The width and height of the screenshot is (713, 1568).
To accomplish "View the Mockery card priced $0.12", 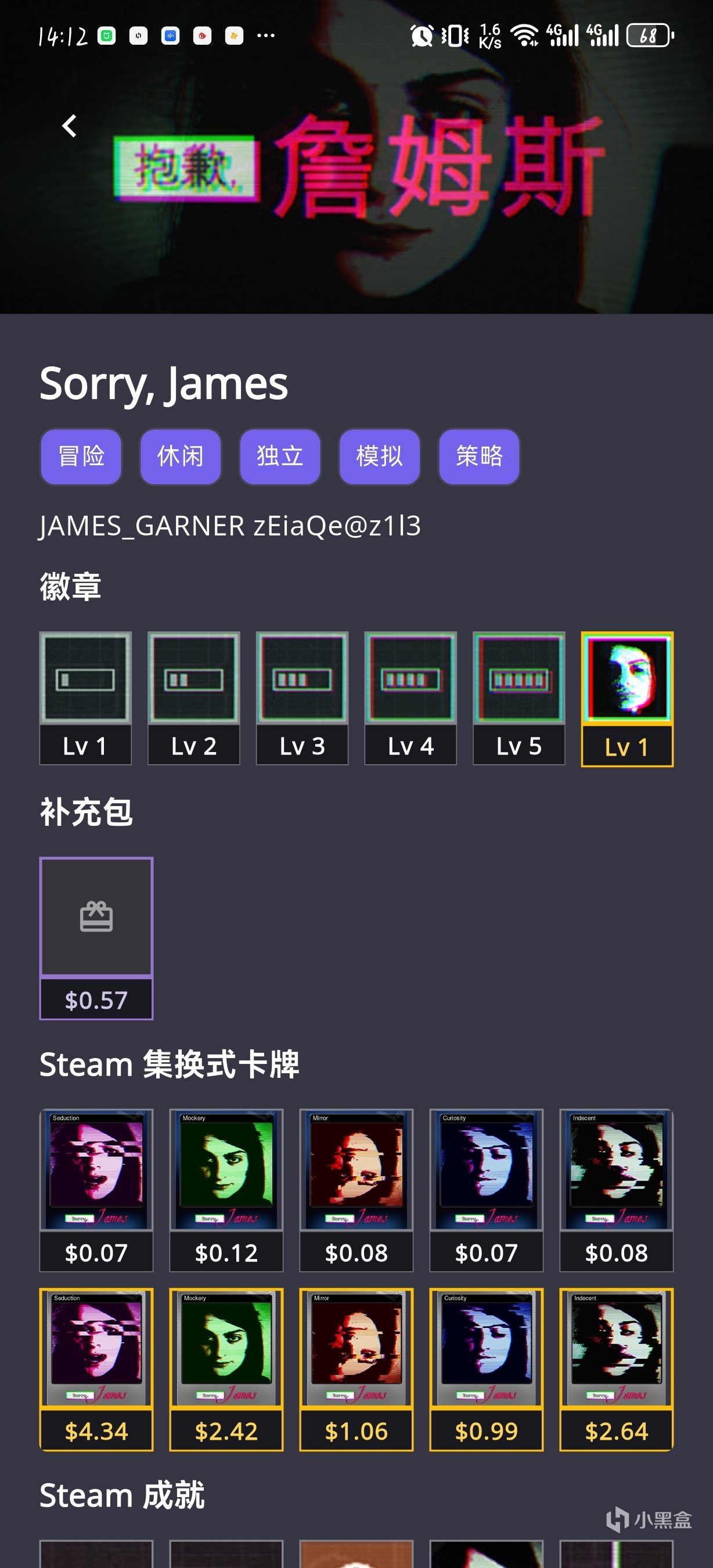I will point(226,1189).
